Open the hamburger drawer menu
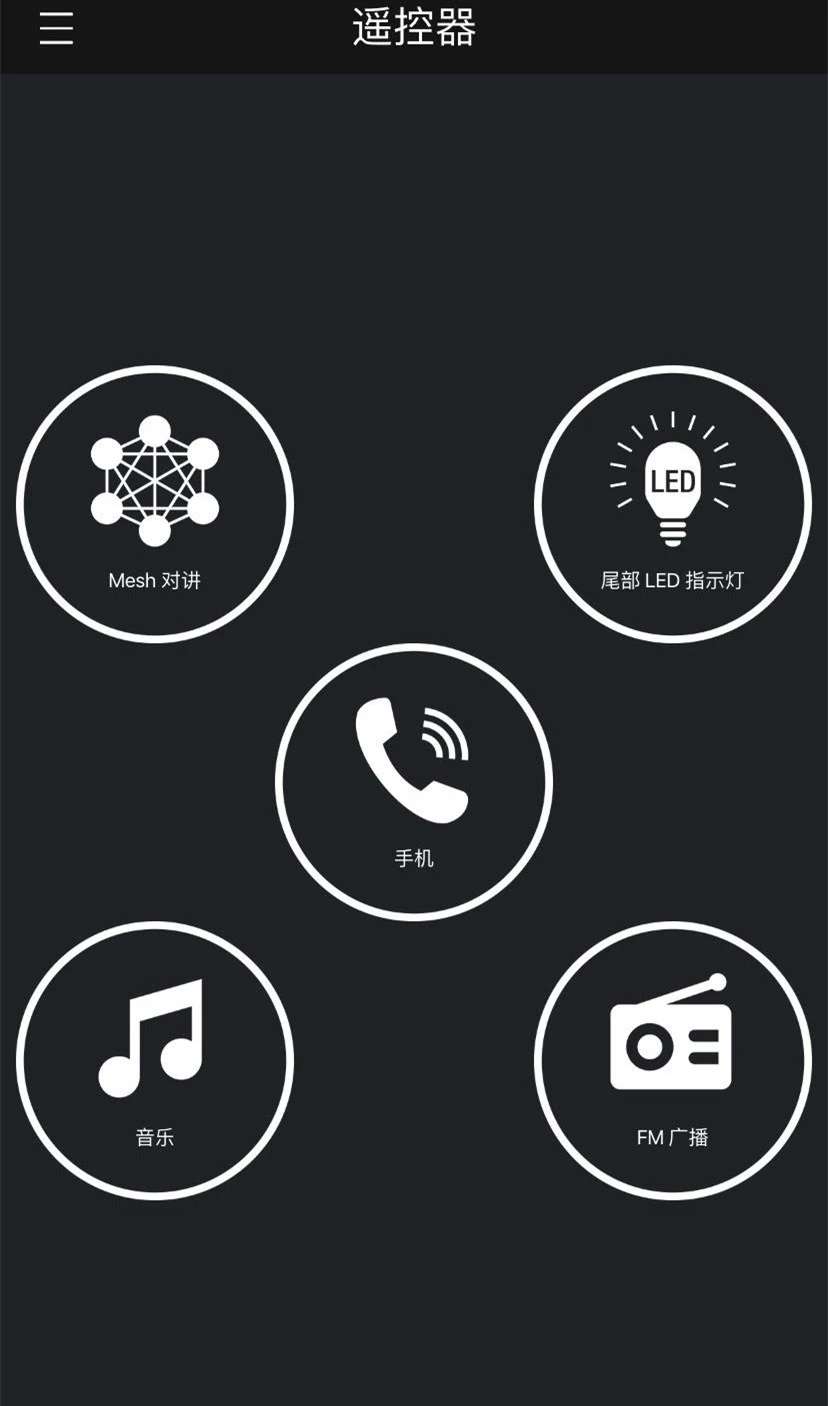The image size is (828, 1406). click(x=56, y=28)
